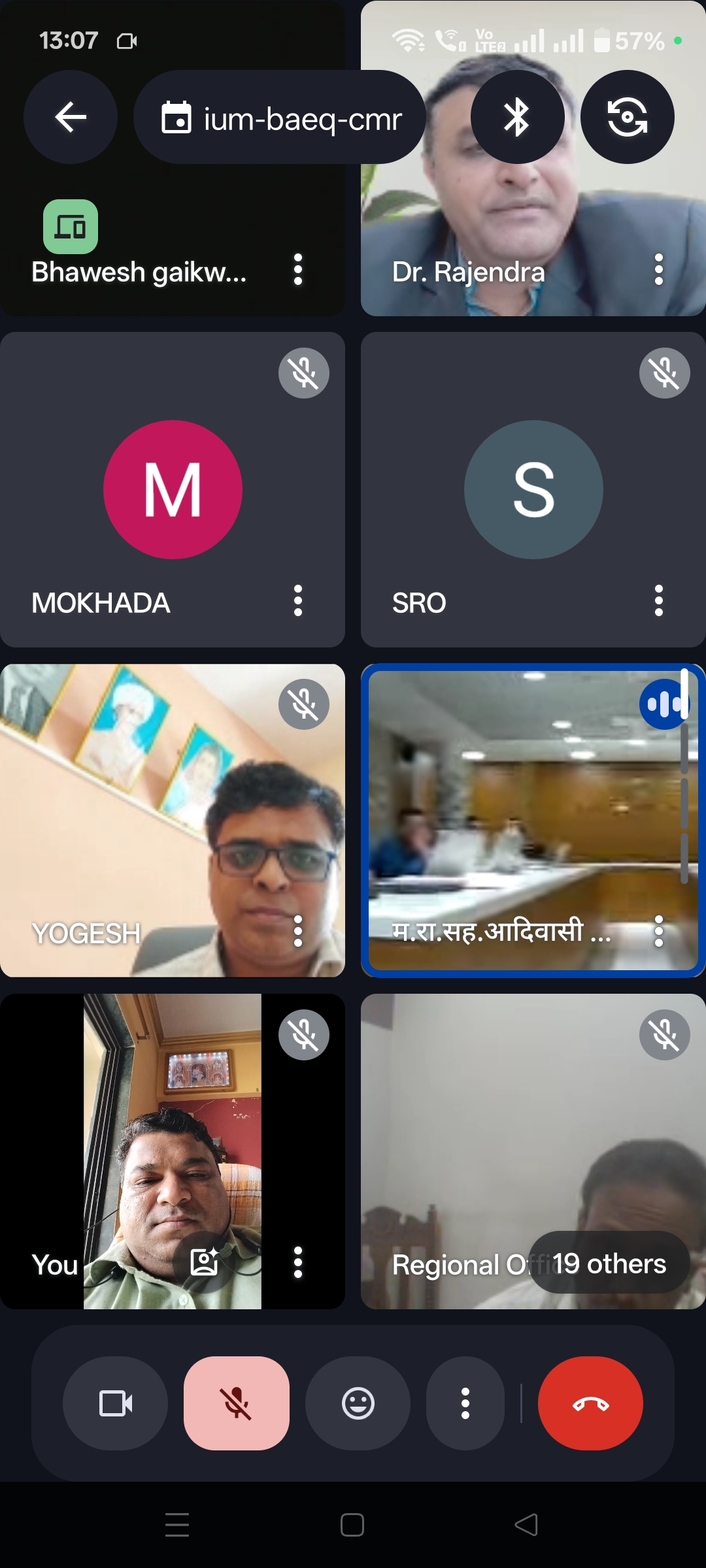Image resolution: width=706 pixels, height=1568 pixels.
Task: Open options menu for SRO
Action: (x=658, y=600)
